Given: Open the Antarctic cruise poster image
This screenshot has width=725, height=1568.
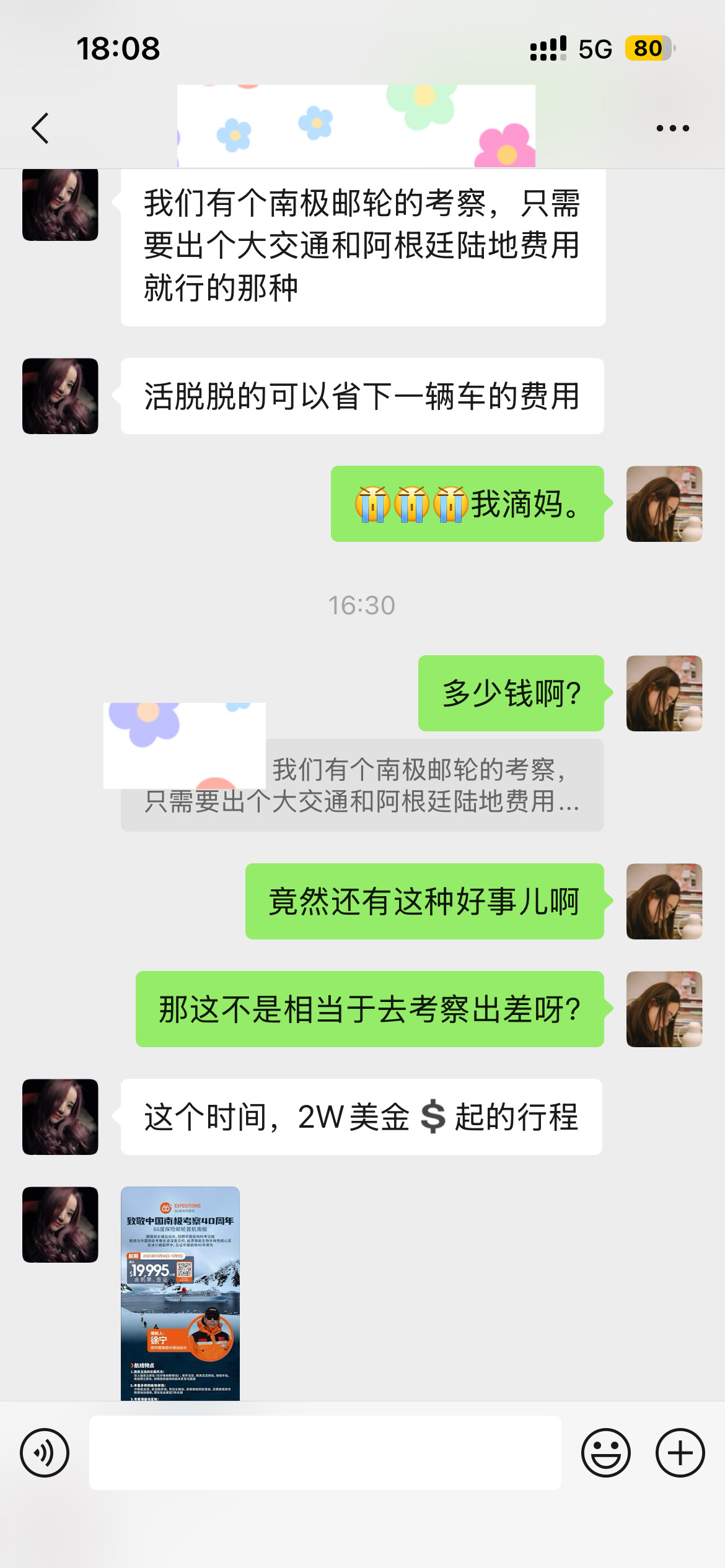Looking at the screenshot, I should click(x=180, y=1293).
